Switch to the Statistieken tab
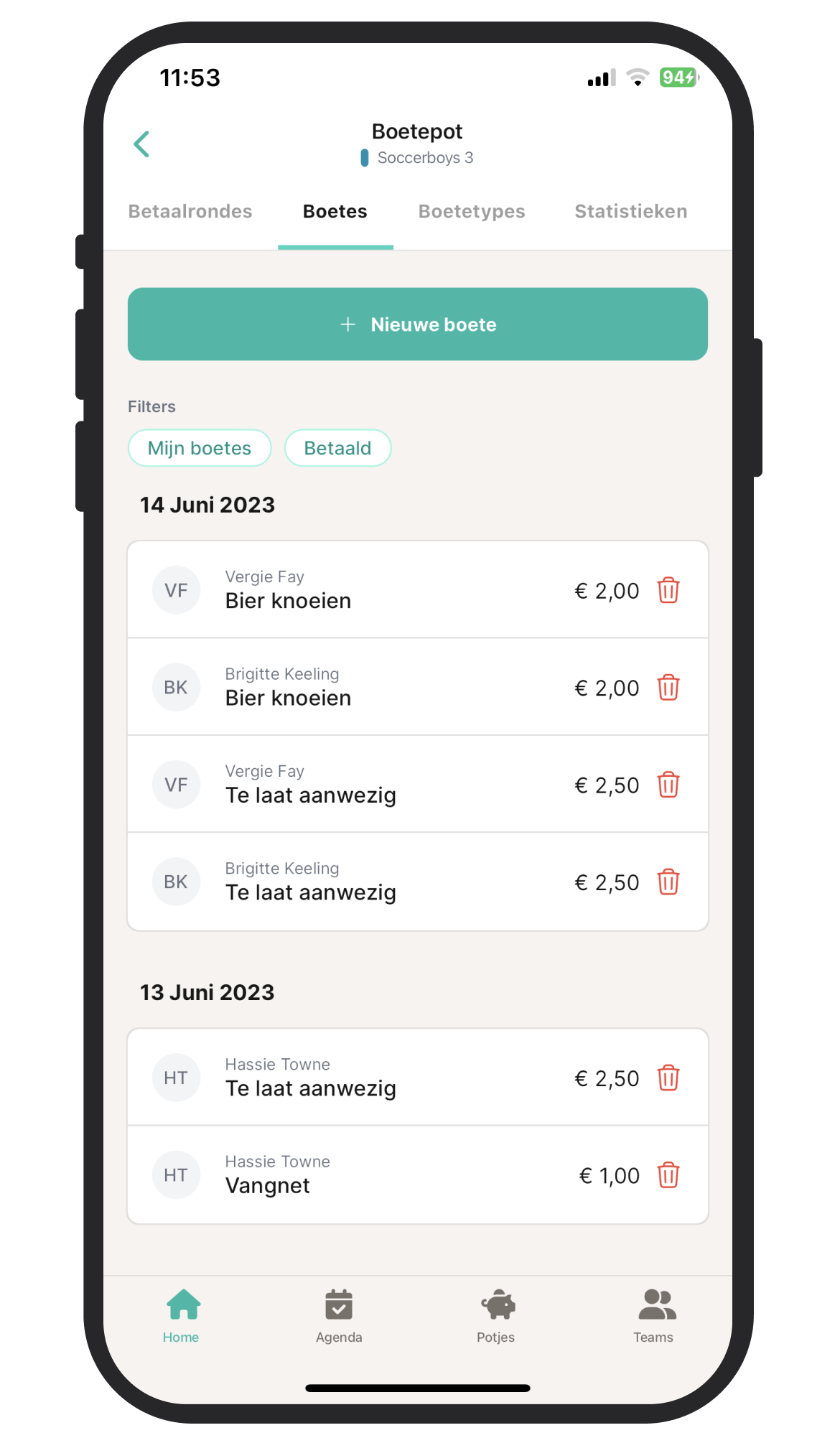 630,212
